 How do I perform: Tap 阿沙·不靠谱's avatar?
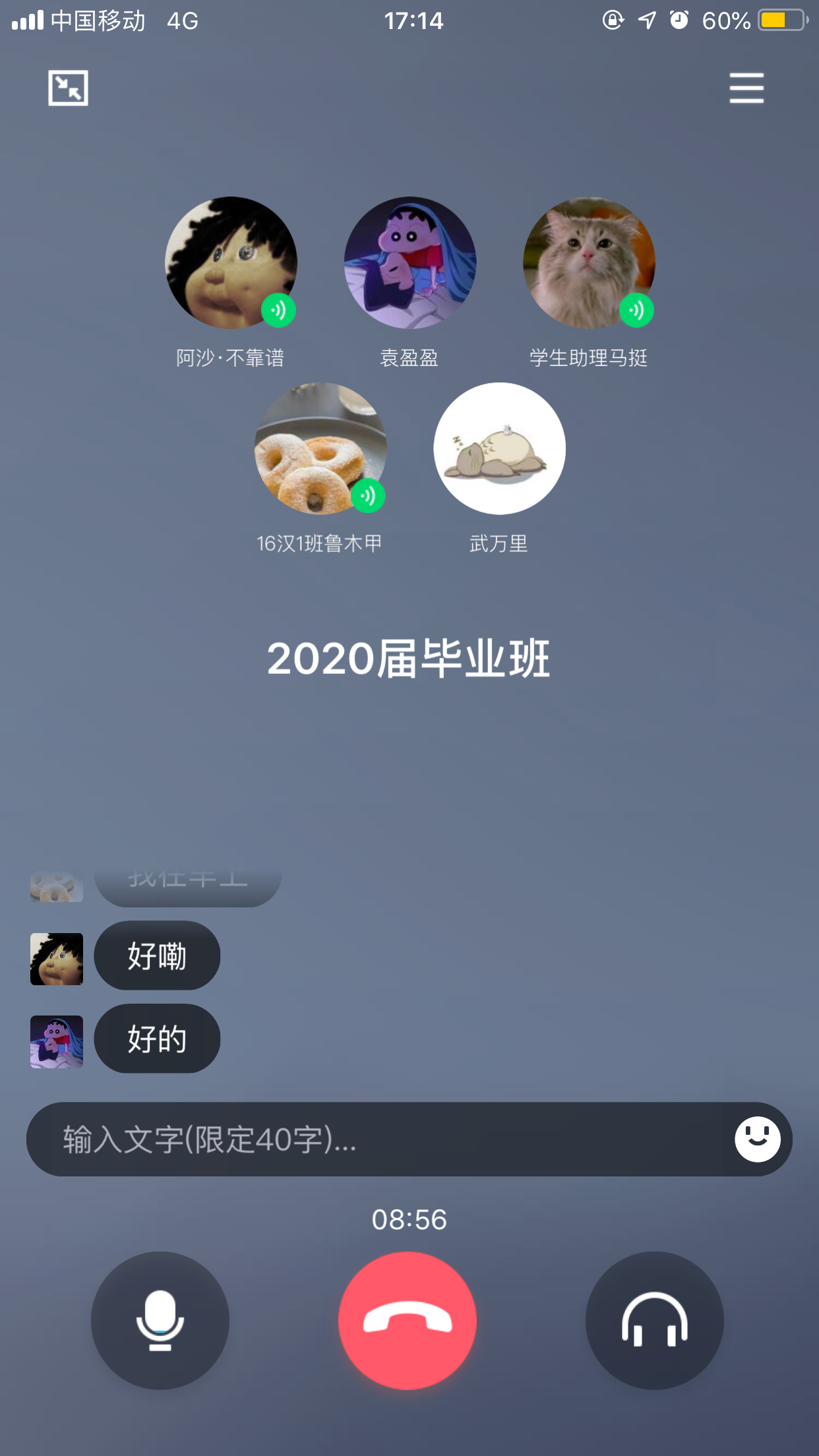click(x=231, y=262)
